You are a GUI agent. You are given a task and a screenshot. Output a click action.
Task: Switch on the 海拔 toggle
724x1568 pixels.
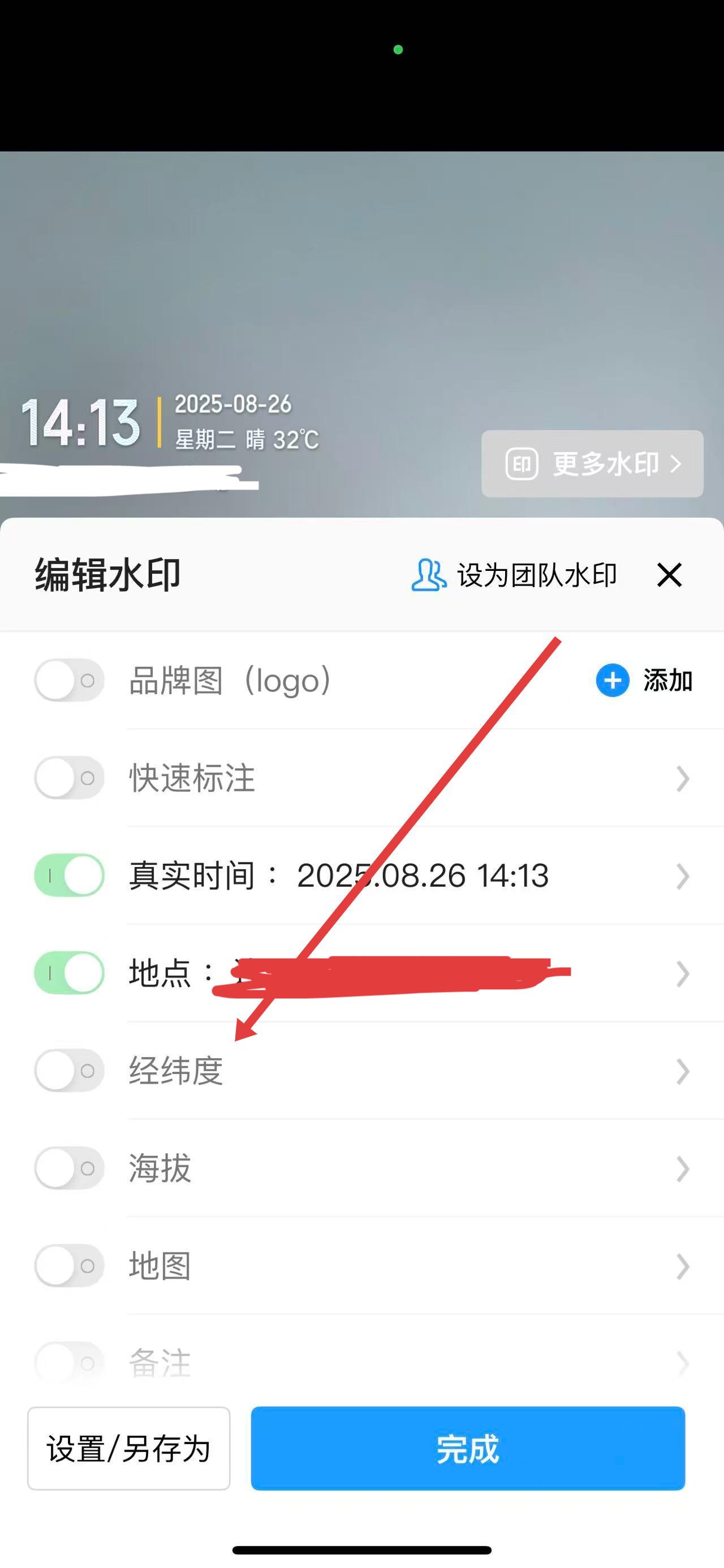tap(69, 1167)
